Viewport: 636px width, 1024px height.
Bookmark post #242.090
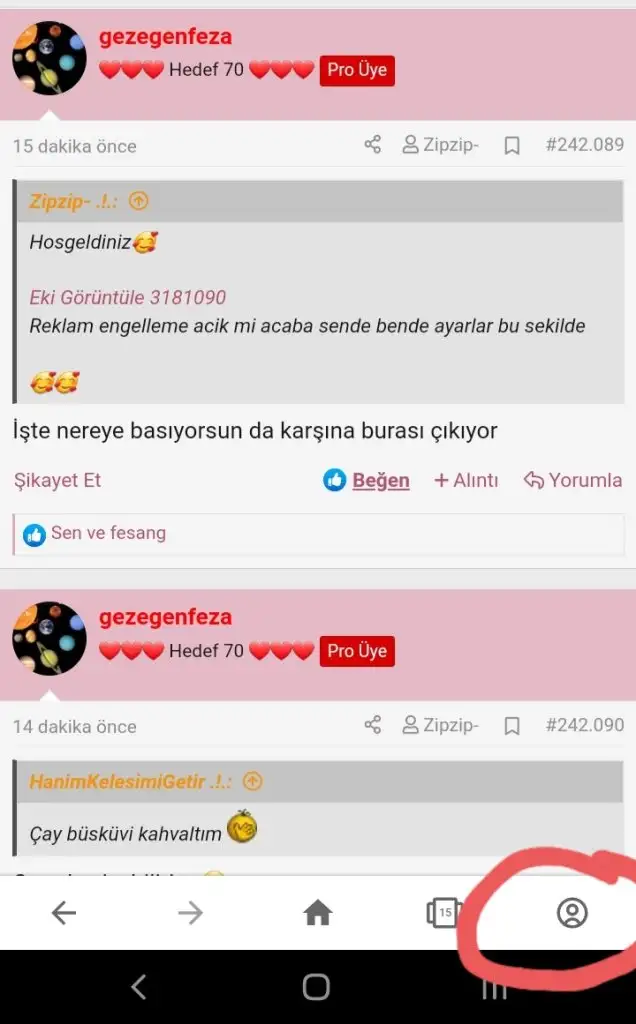click(x=512, y=726)
